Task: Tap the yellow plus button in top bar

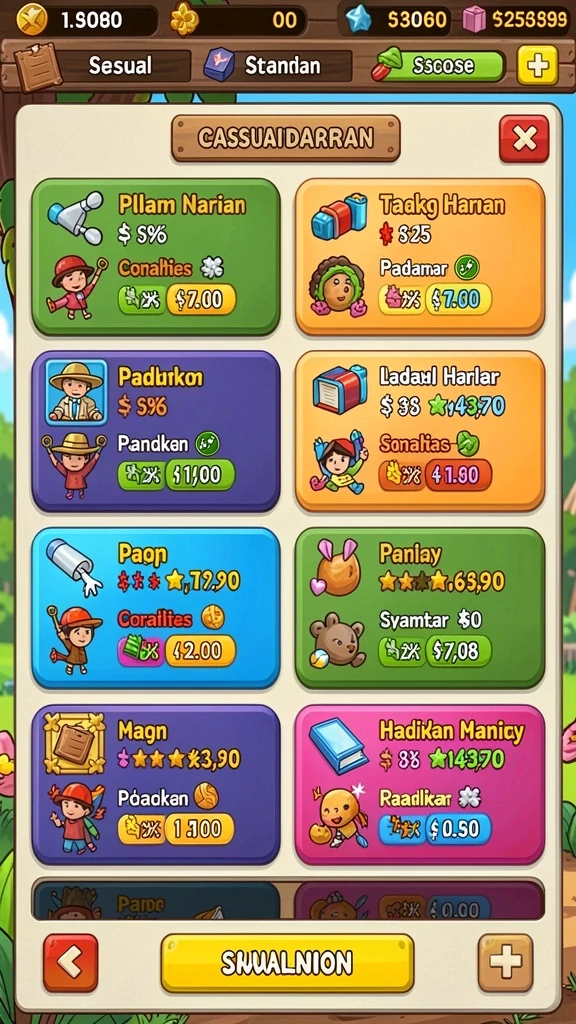Action: click(537, 65)
